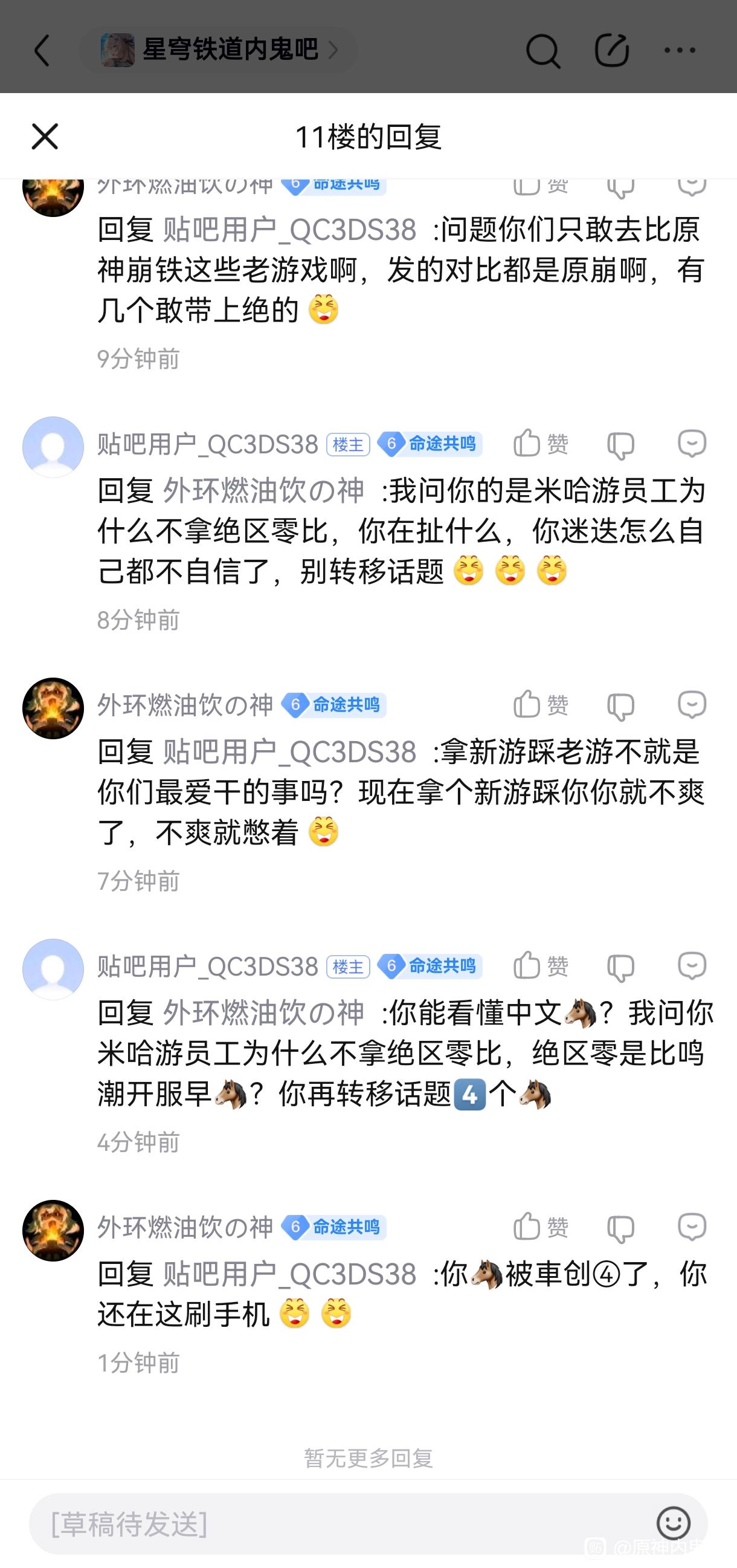737x1568 pixels.
Task: Like the reply posted 8分钟前
Action: [x=540, y=444]
